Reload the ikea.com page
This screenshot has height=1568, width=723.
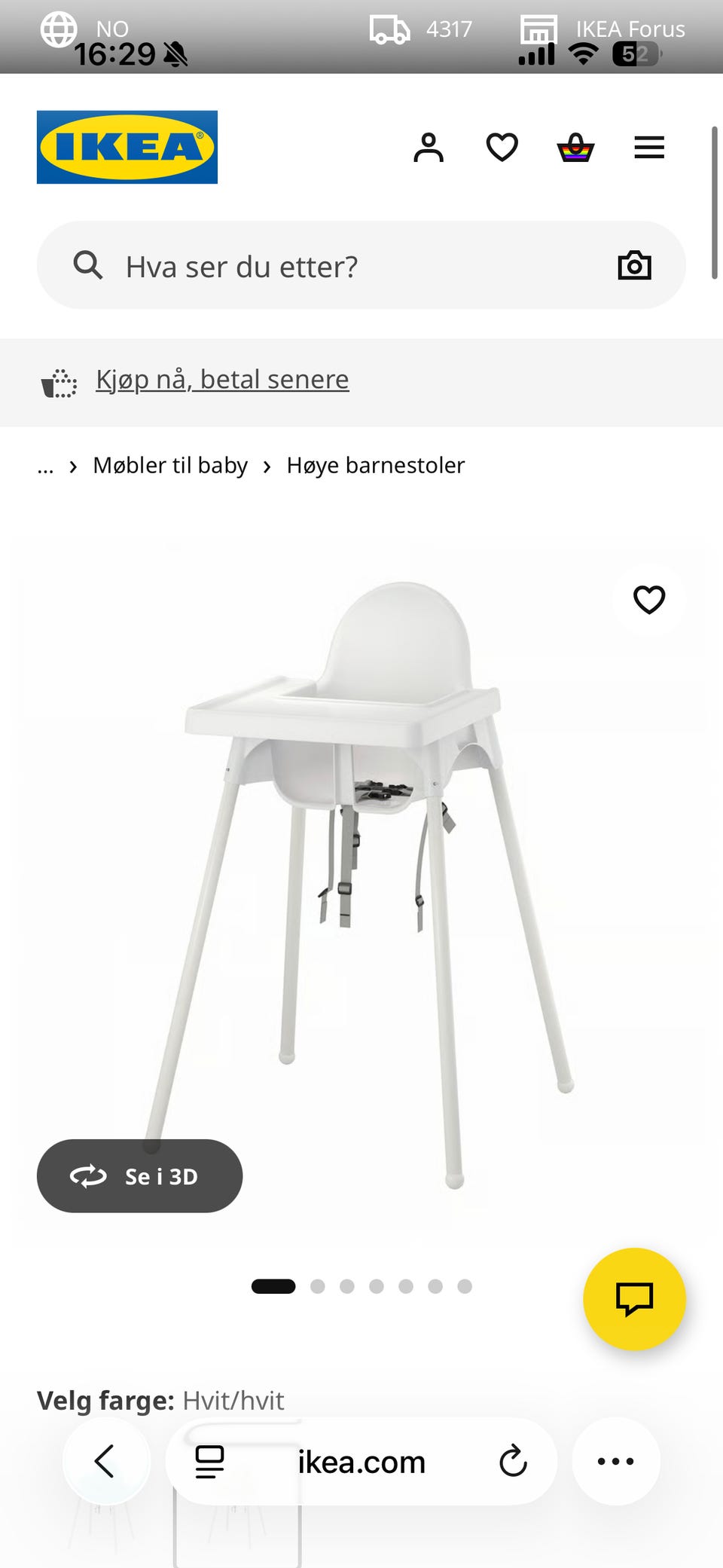coord(513,1461)
